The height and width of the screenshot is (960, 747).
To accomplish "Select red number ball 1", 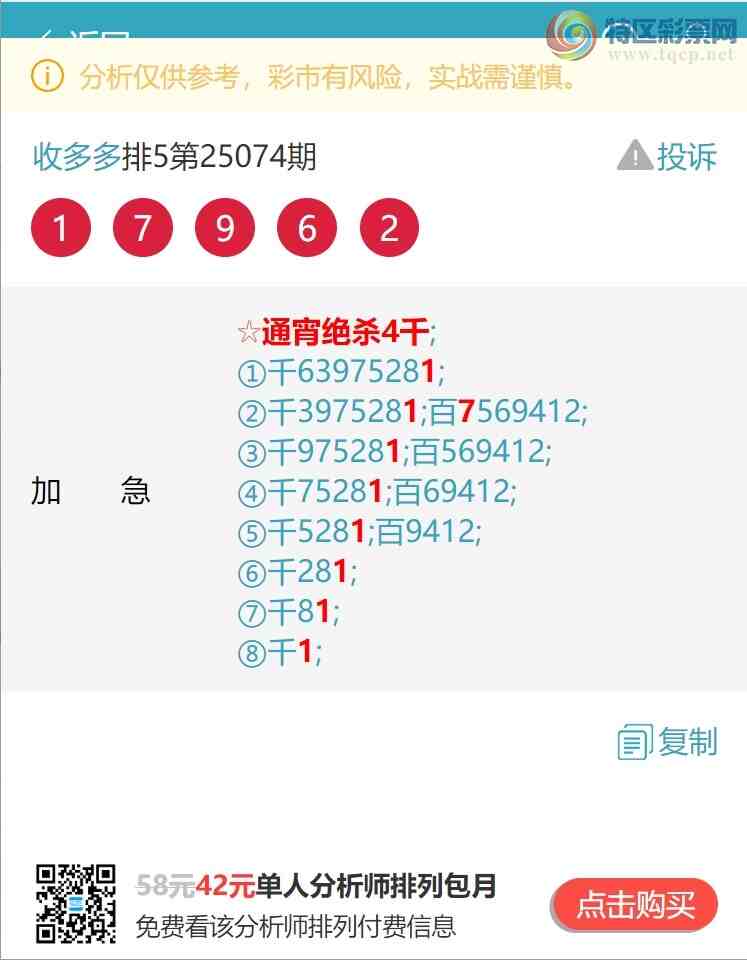I will pyautogui.click(x=60, y=227).
